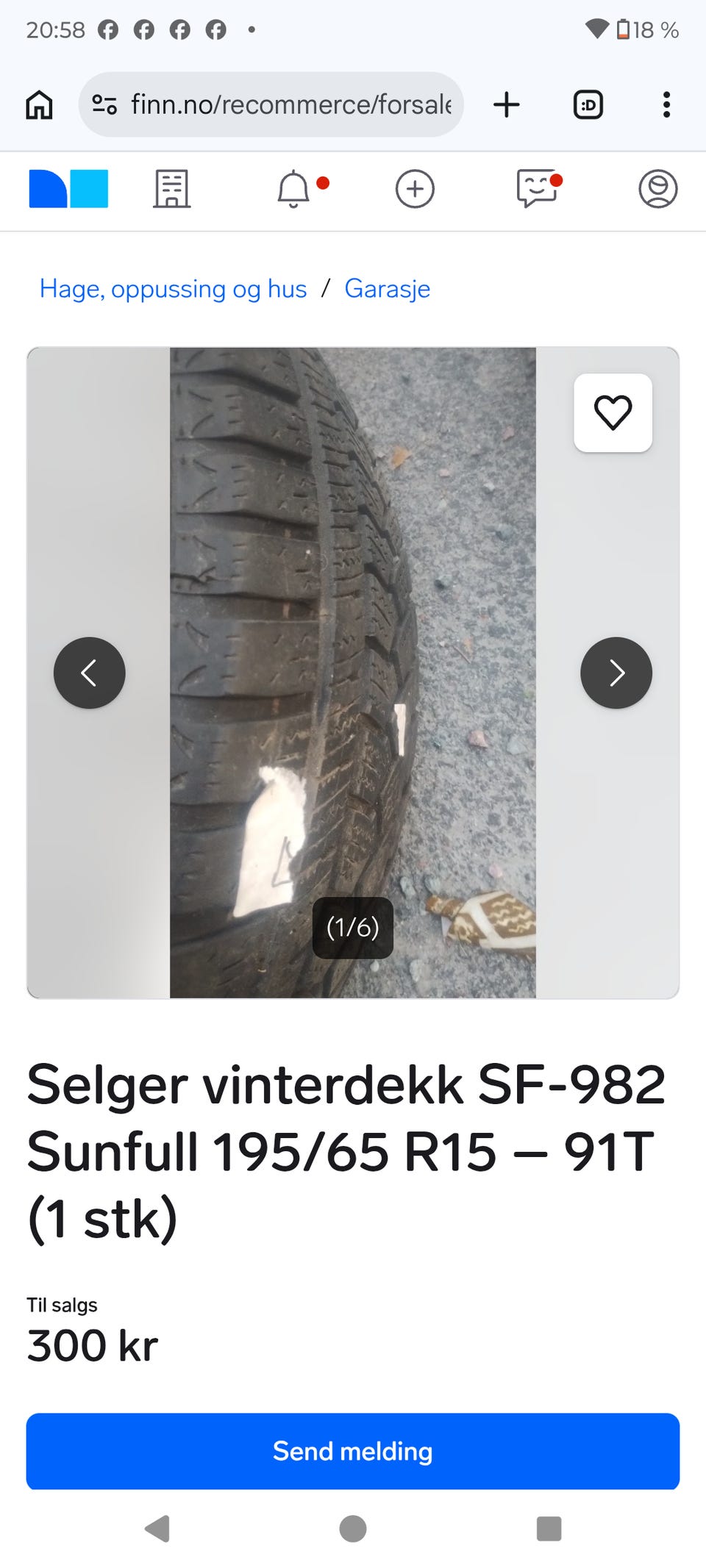Open the Garasje breadcrumb link
Image resolution: width=706 pixels, height=1568 pixels.
pyautogui.click(x=388, y=289)
